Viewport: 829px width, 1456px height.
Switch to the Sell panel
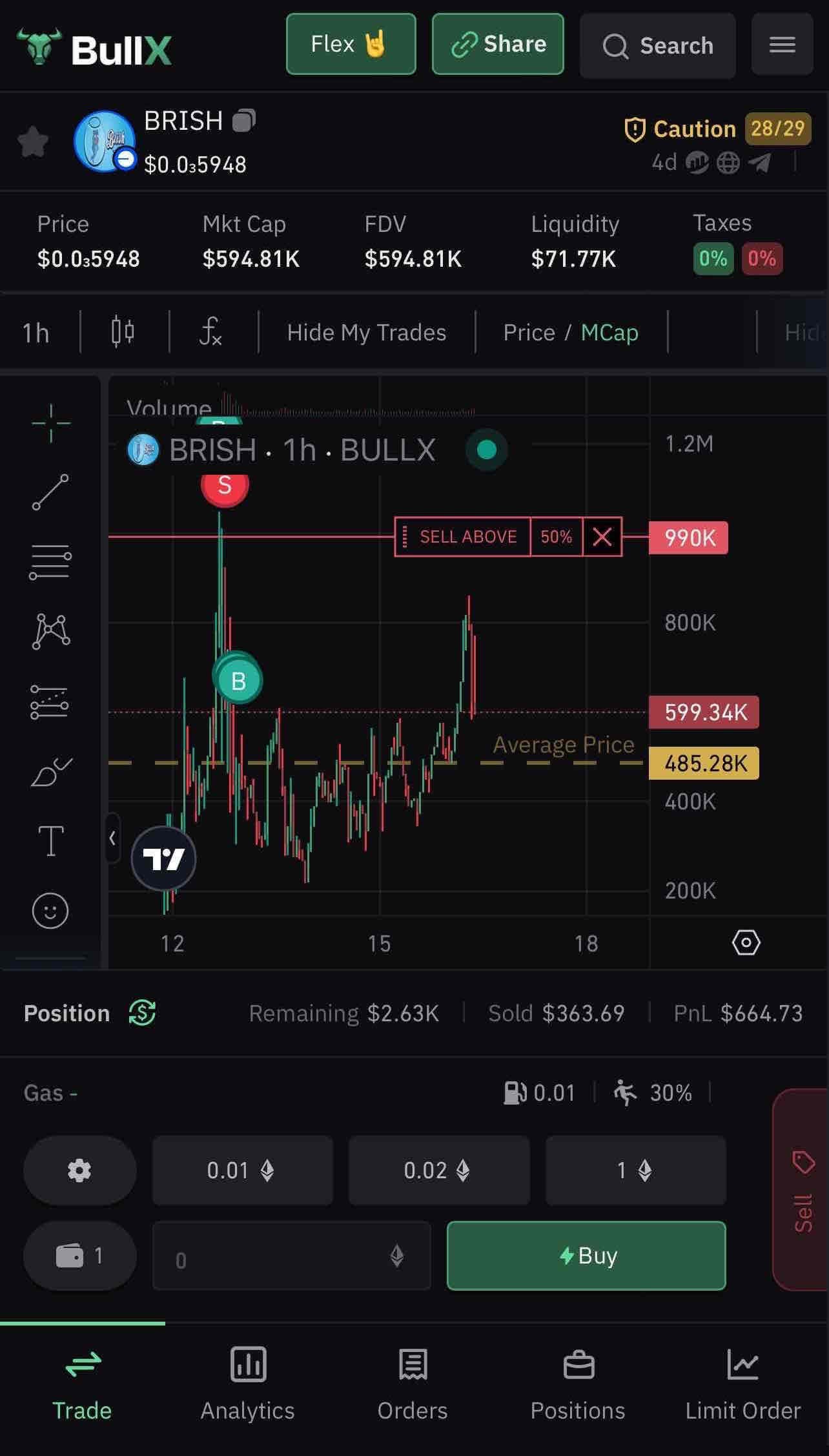[x=802, y=1190]
